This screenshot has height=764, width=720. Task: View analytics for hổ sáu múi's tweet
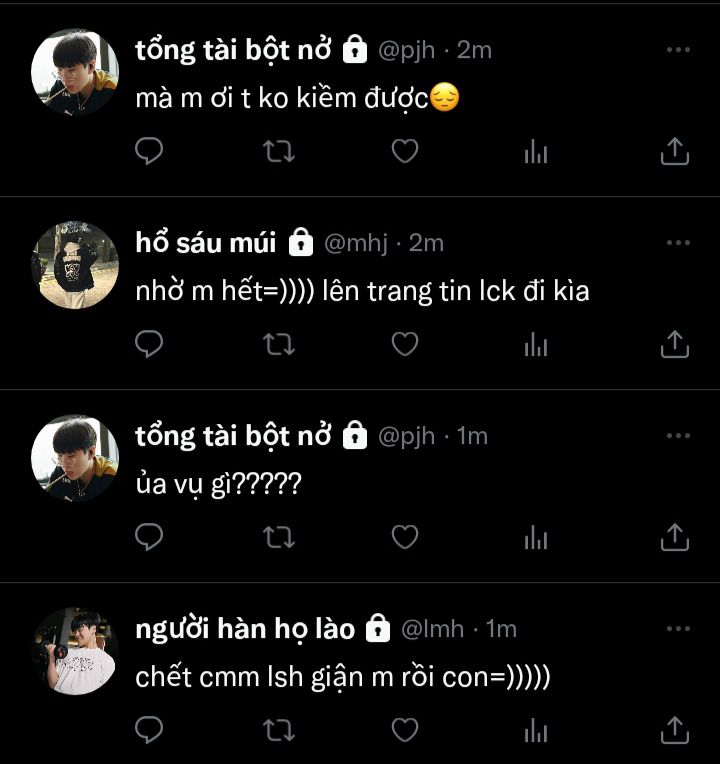click(x=536, y=345)
